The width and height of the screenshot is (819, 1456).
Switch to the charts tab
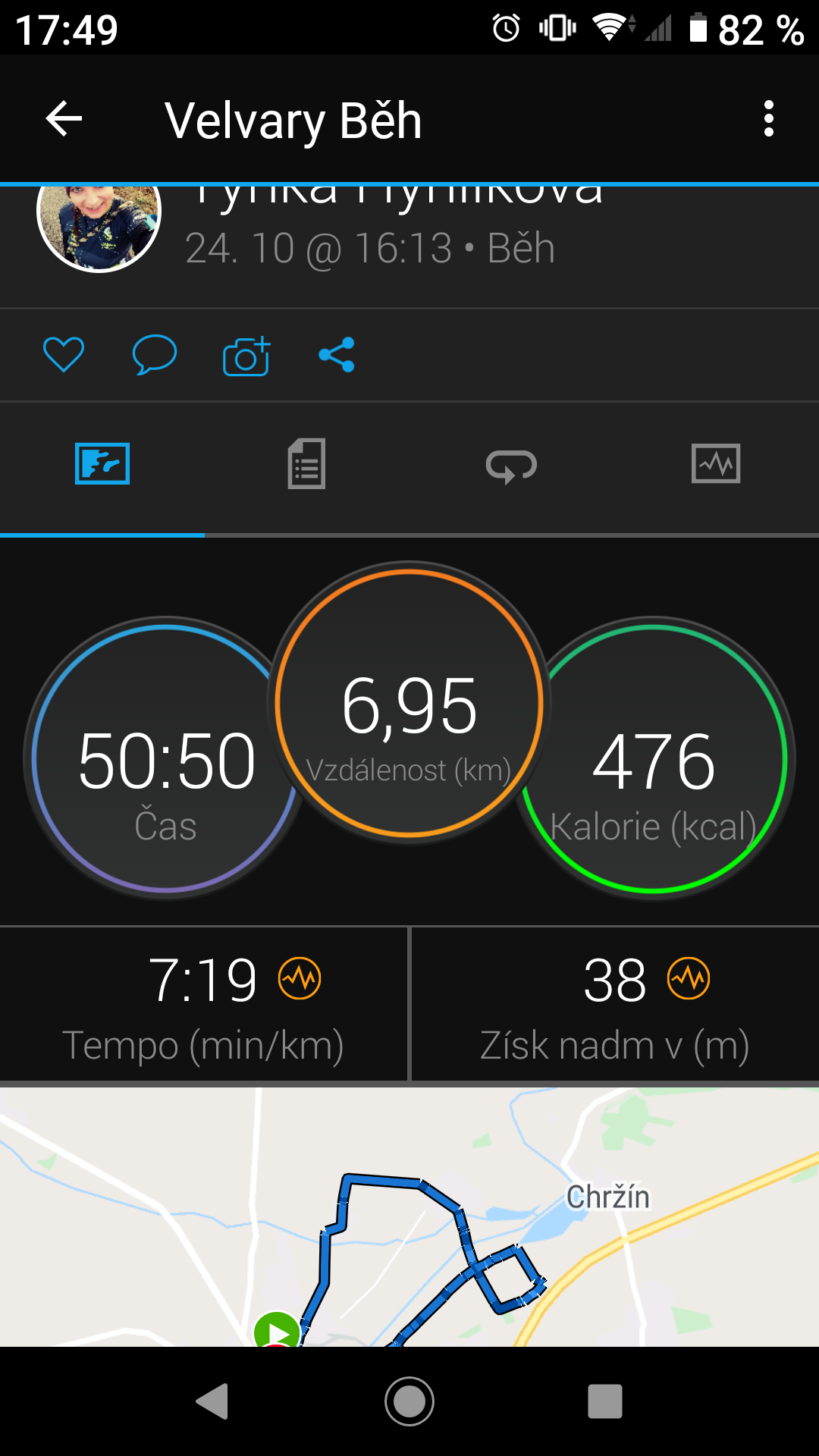point(716,463)
